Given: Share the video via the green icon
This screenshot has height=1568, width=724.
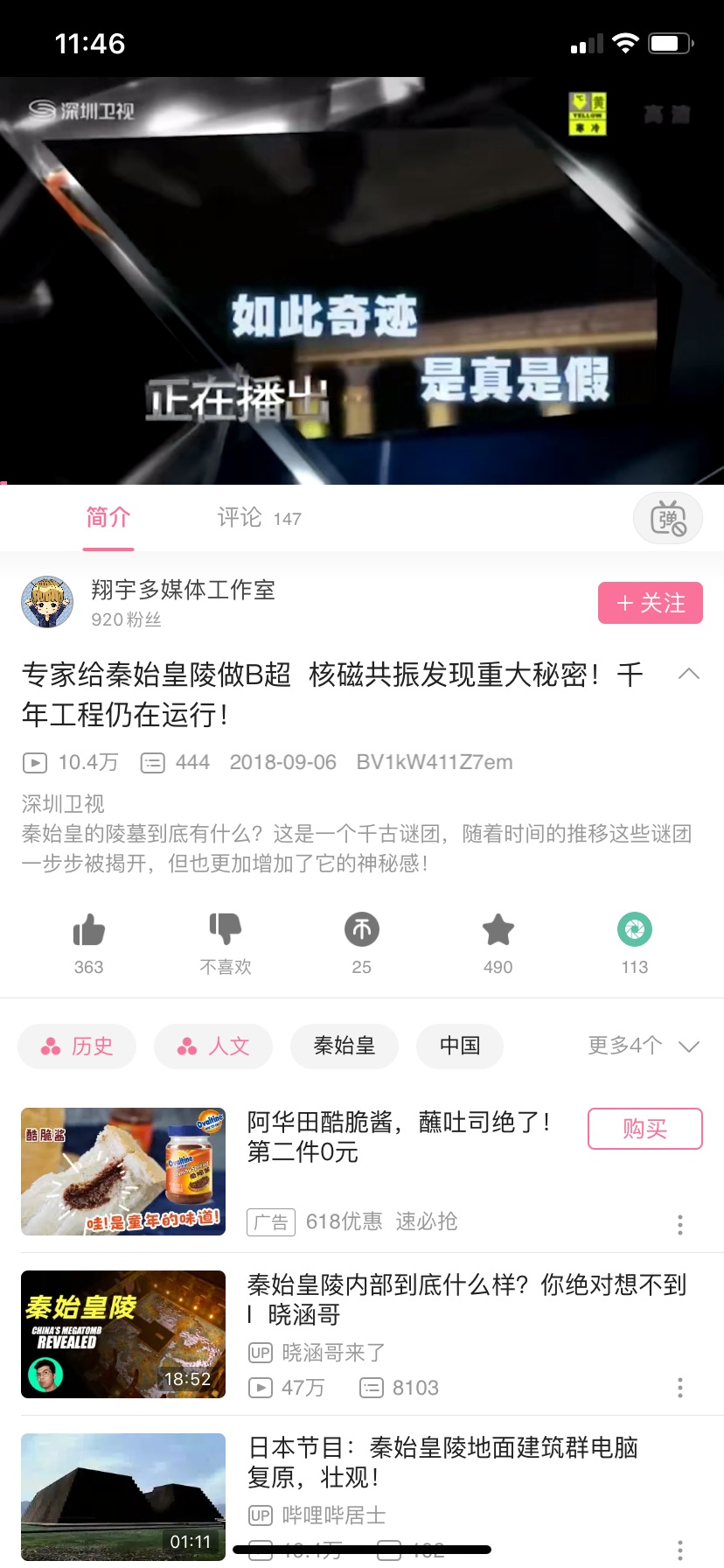Looking at the screenshot, I should [x=635, y=930].
